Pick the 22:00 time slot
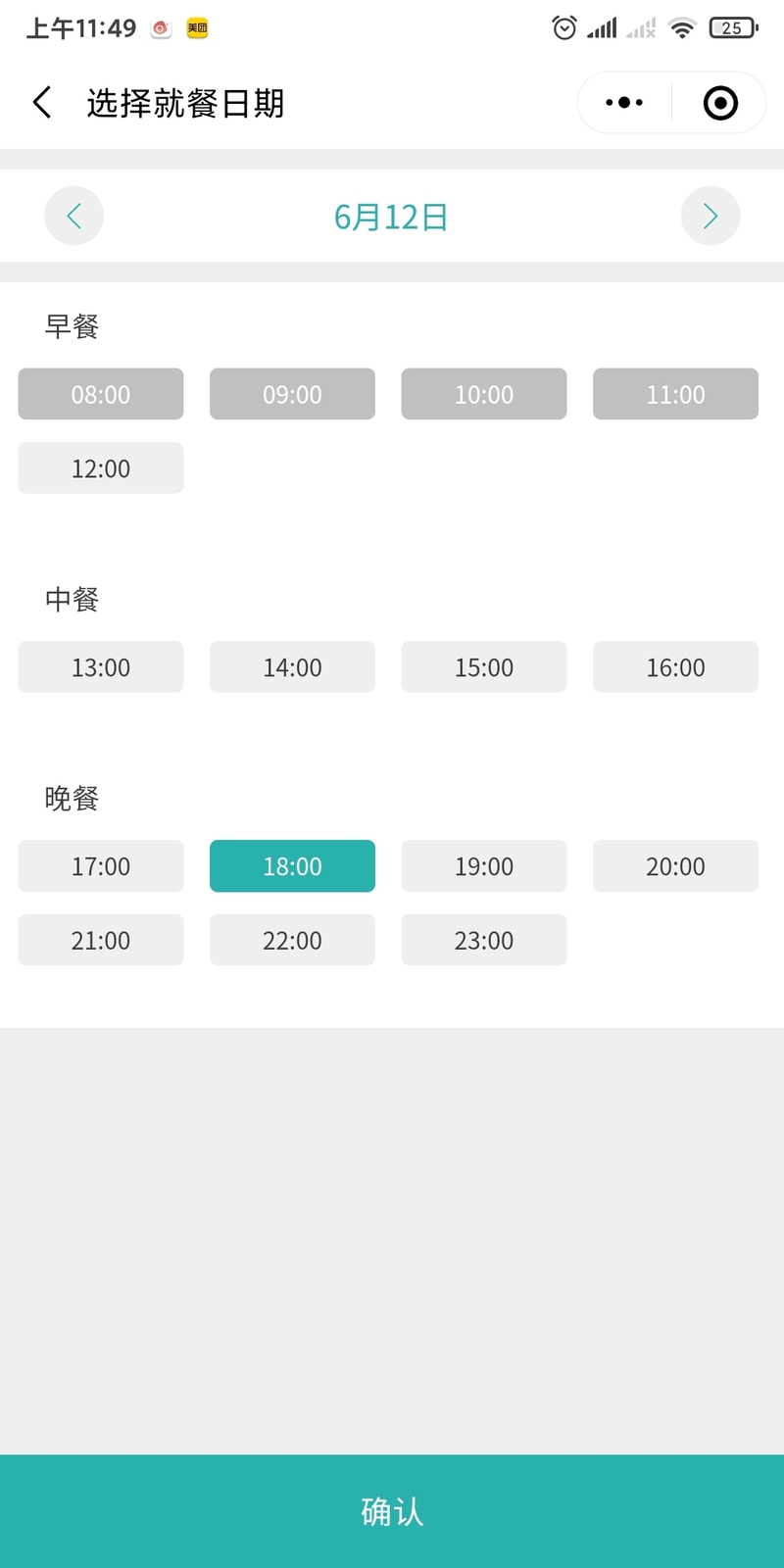This screenshot has height=1568, width=784. [x=292, y=940]
